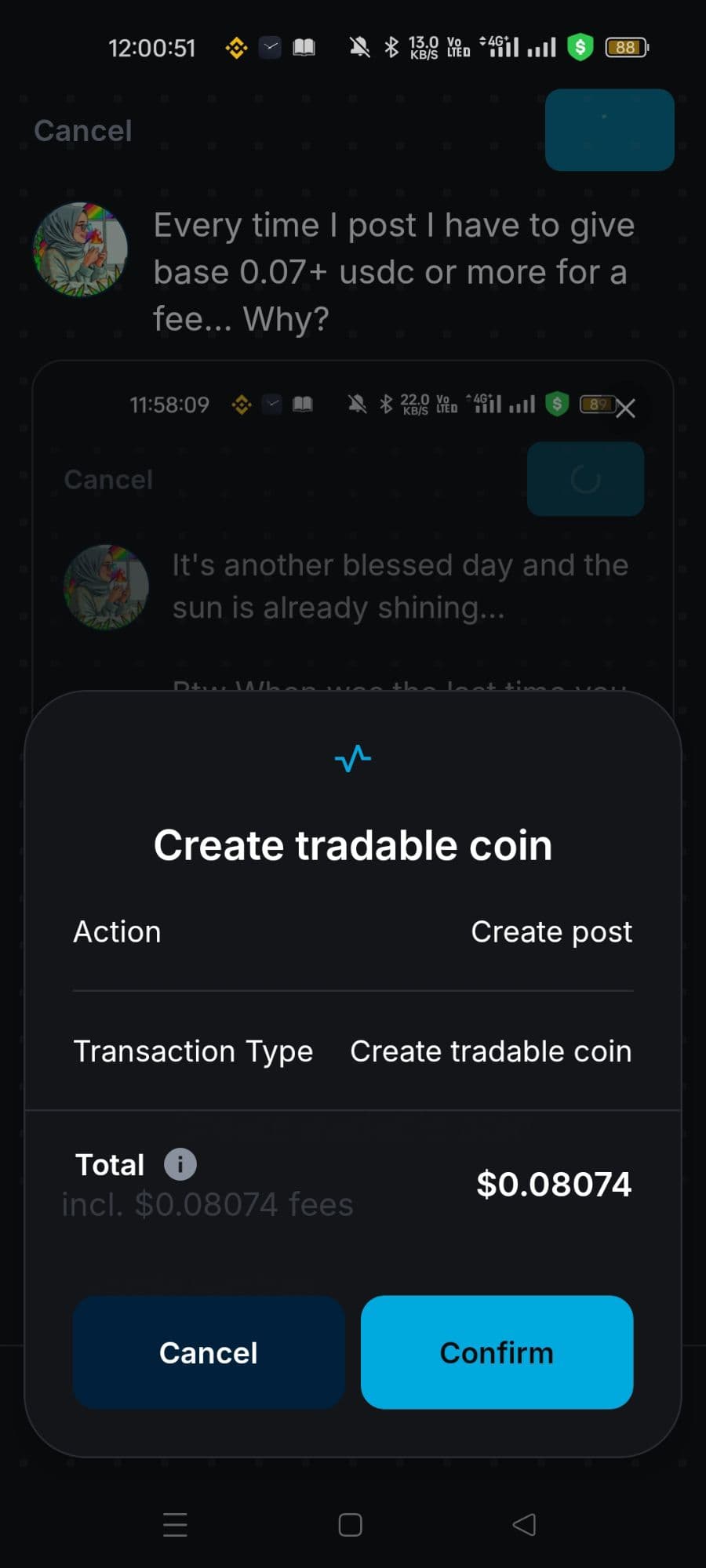Viewport: 706px width, 1568px height.
Task: Go back with the system back button
Action: point(523,1525)
